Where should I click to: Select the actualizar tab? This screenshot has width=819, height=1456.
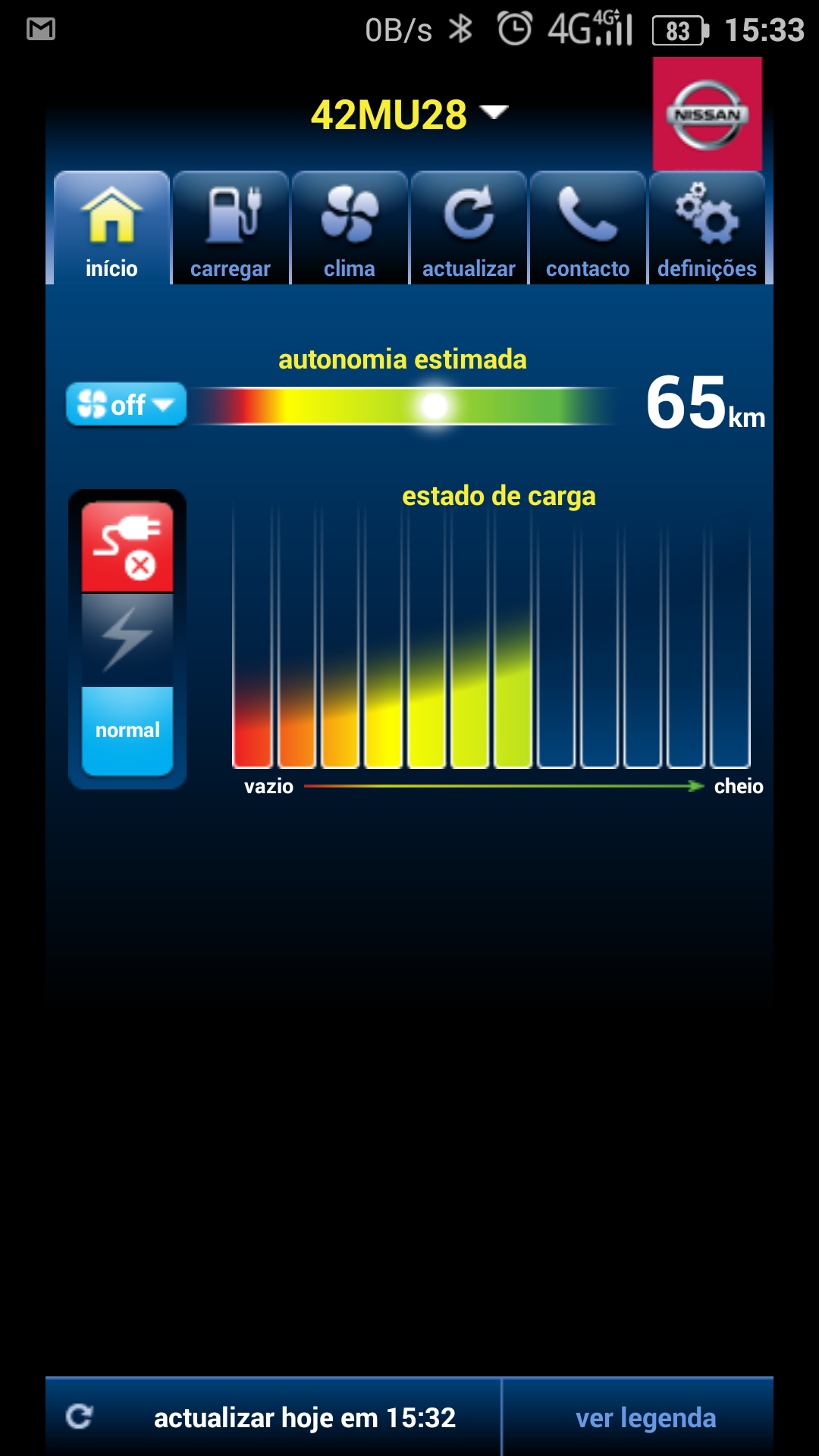click(x=469, y=229)
